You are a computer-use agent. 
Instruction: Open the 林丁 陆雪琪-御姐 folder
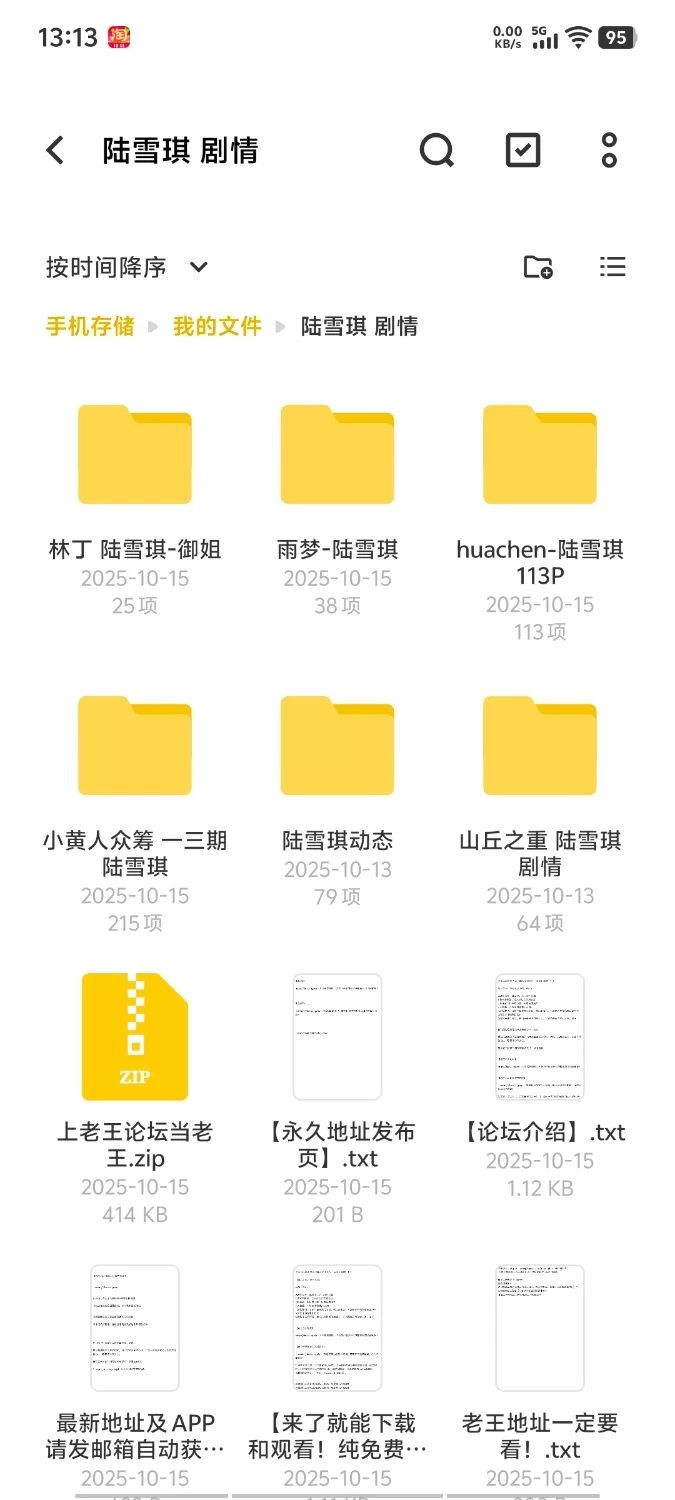135,456
